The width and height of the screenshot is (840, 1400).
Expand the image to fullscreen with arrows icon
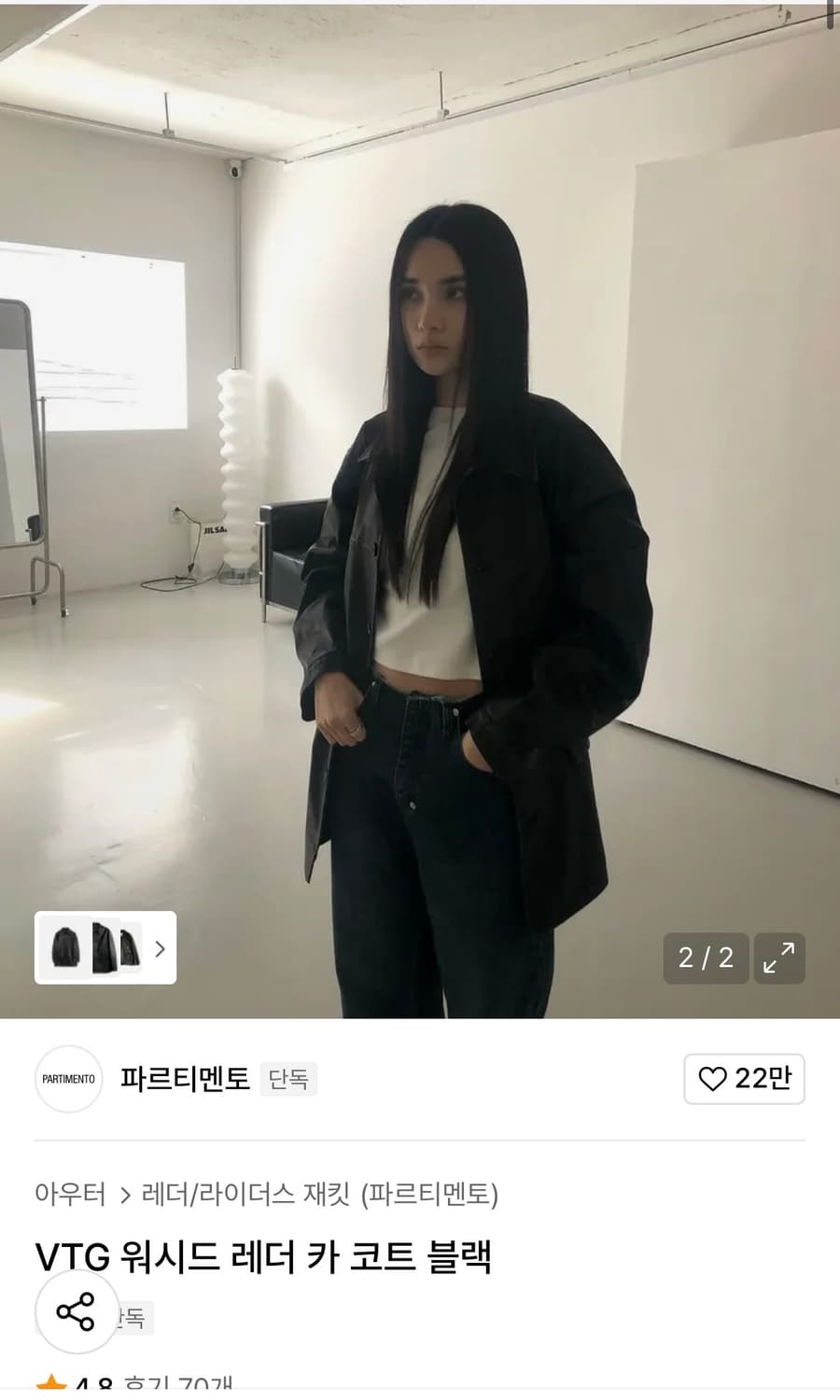point(780,959)
